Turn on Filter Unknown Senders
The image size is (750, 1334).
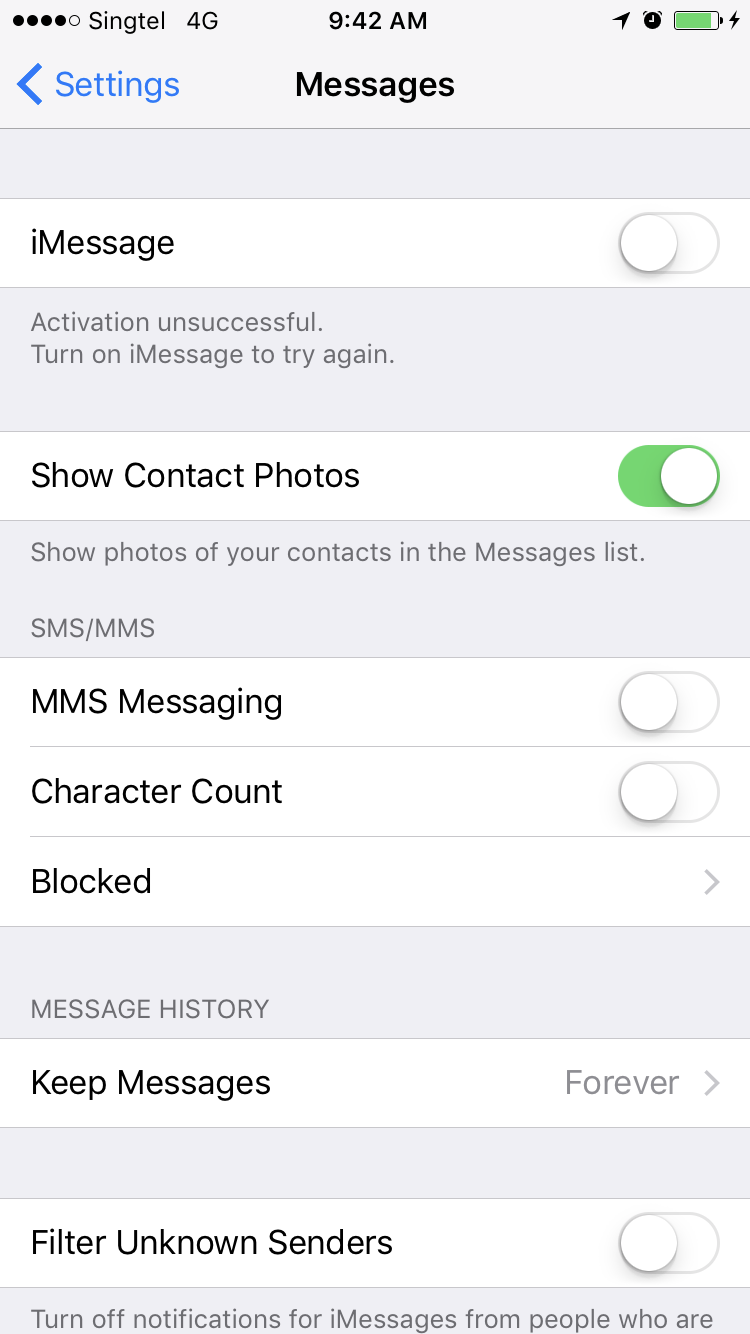(x=669, y=1243)
